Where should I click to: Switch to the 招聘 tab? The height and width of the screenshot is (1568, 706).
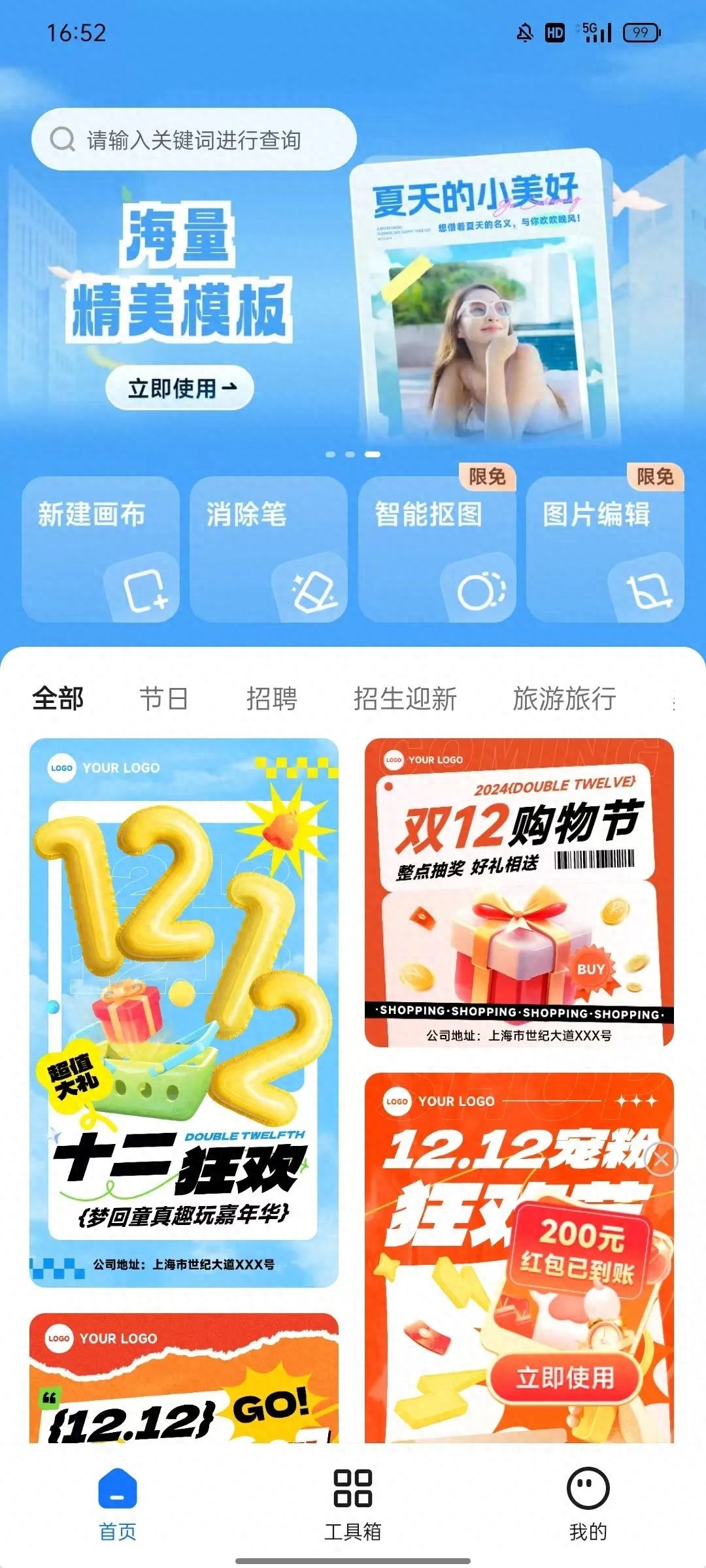pyautogui.click(x=271, y=698)
